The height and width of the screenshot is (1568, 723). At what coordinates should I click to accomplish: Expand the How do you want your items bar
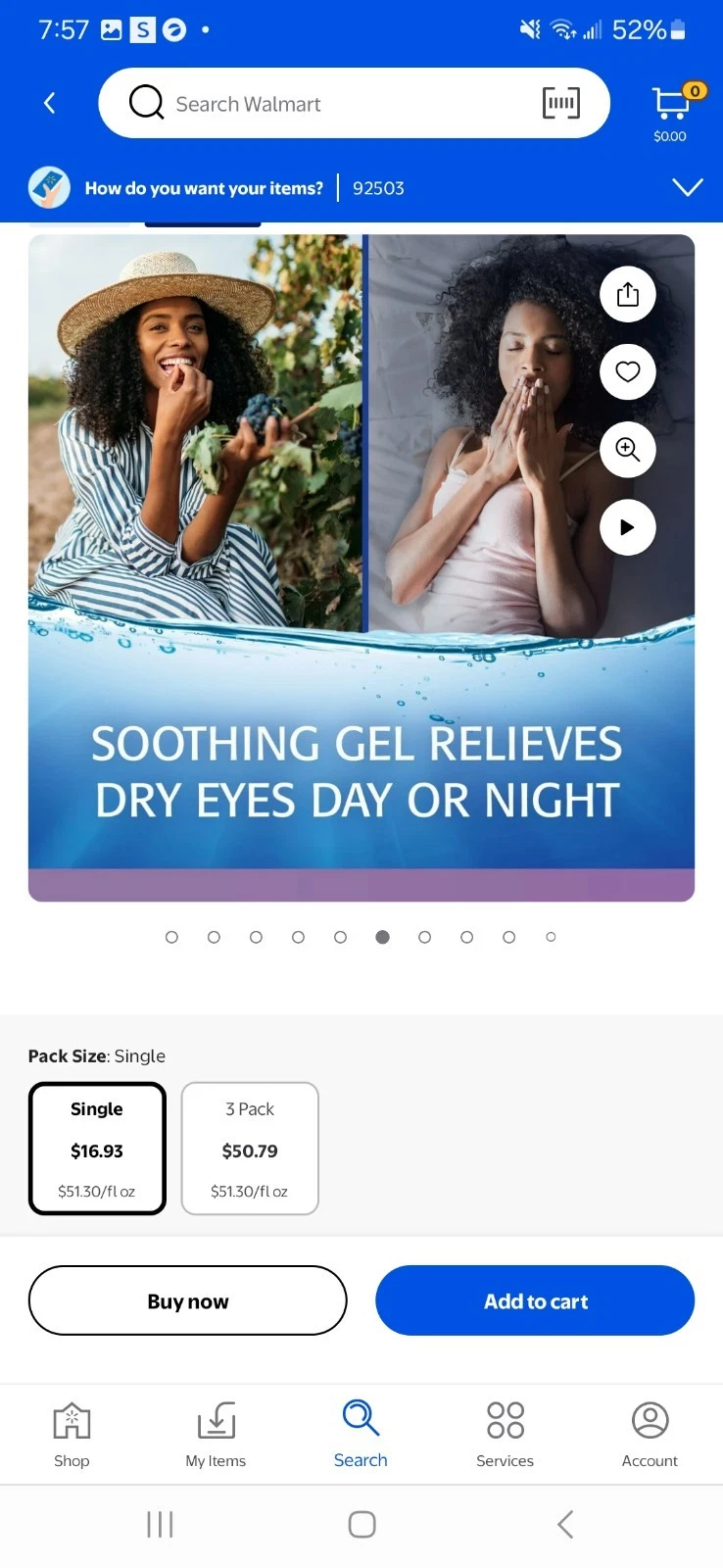[x=688, y=187]
